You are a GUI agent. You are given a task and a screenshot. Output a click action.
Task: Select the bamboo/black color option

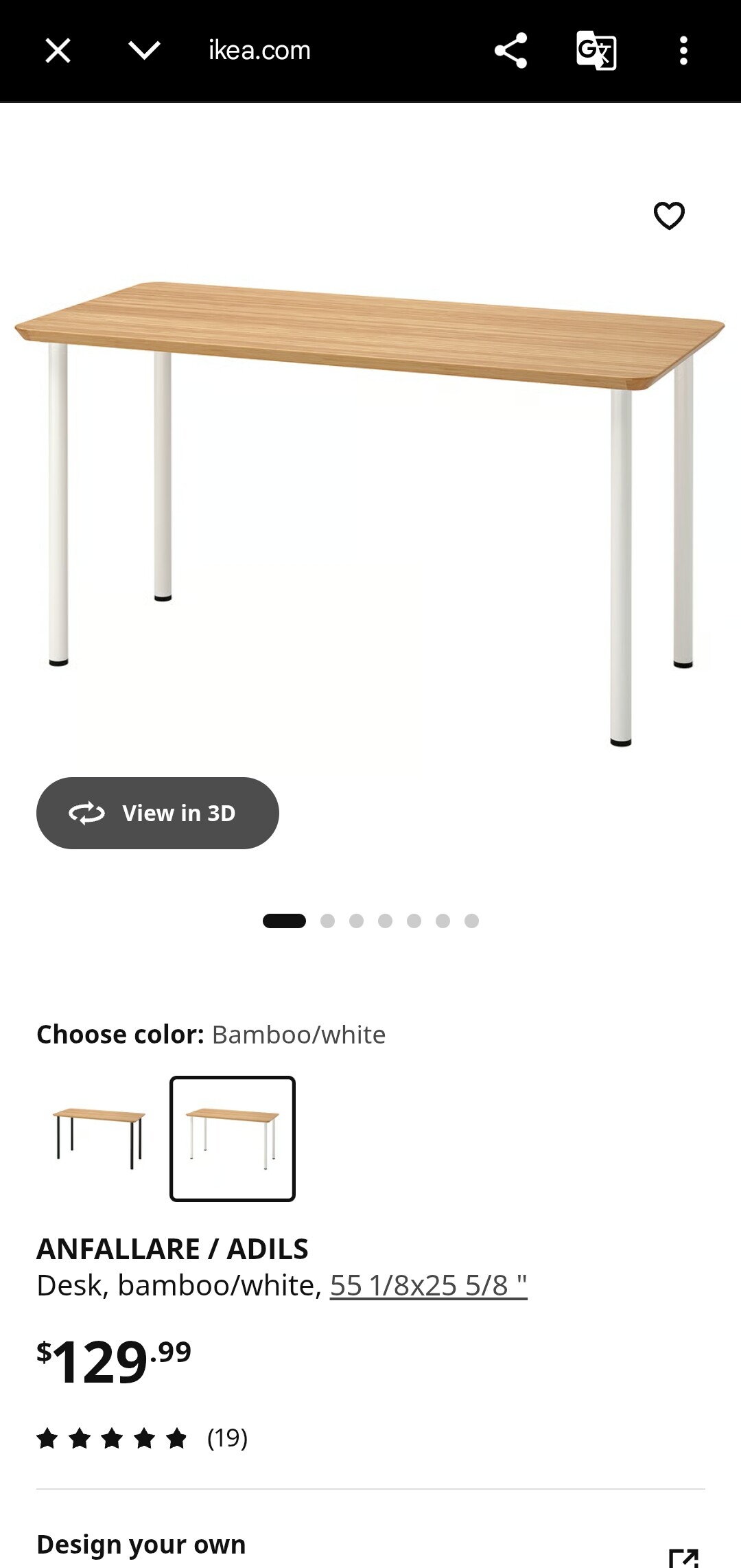[99, 1138]
